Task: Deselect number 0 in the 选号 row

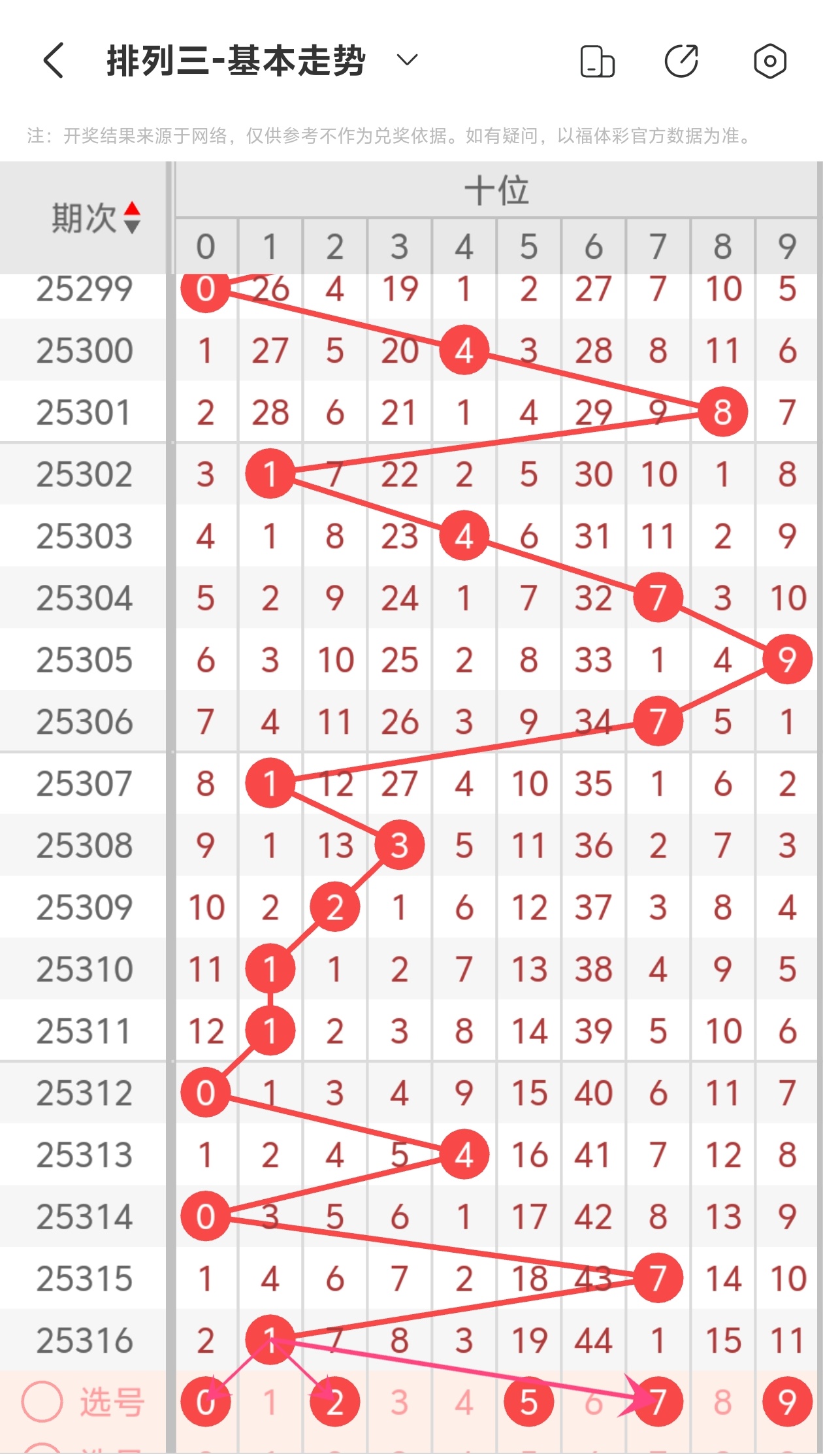Action: (205, 1402)
